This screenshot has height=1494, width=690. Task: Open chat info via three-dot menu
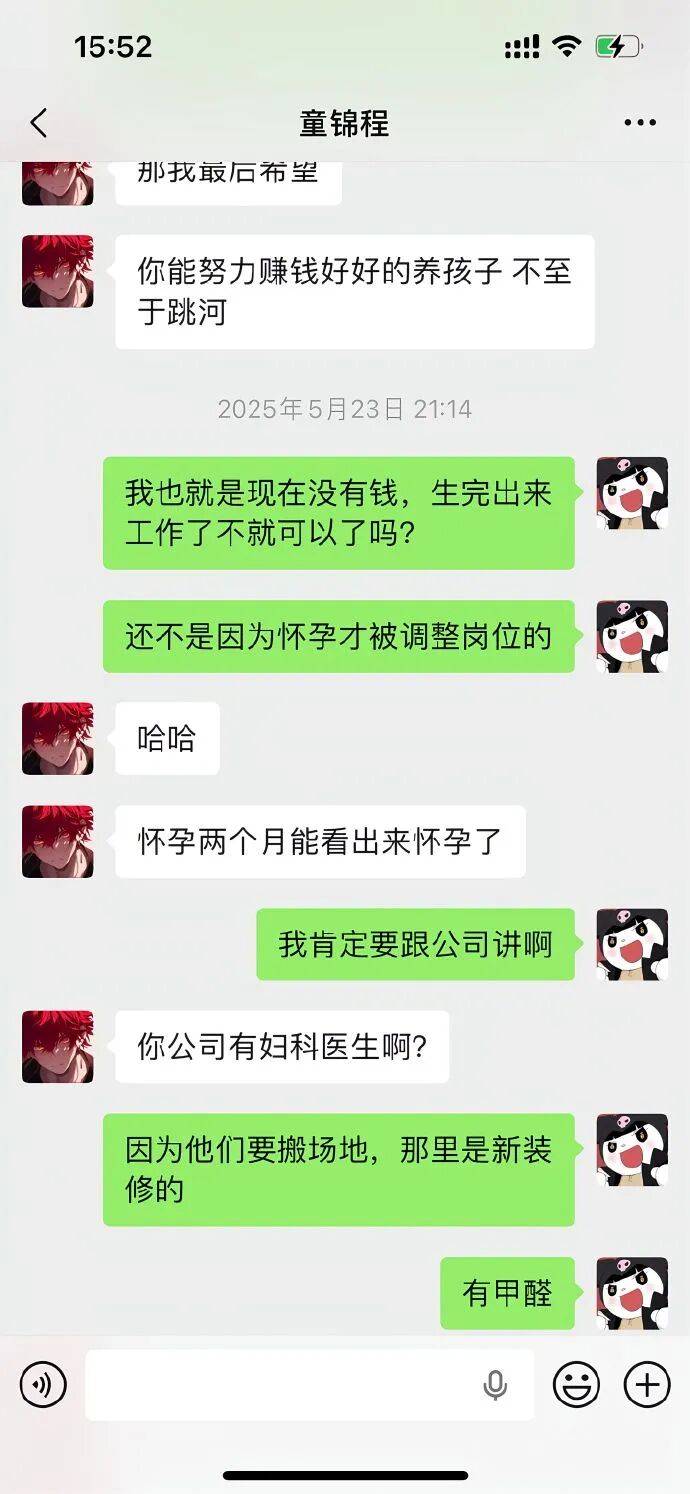[640, 123]
